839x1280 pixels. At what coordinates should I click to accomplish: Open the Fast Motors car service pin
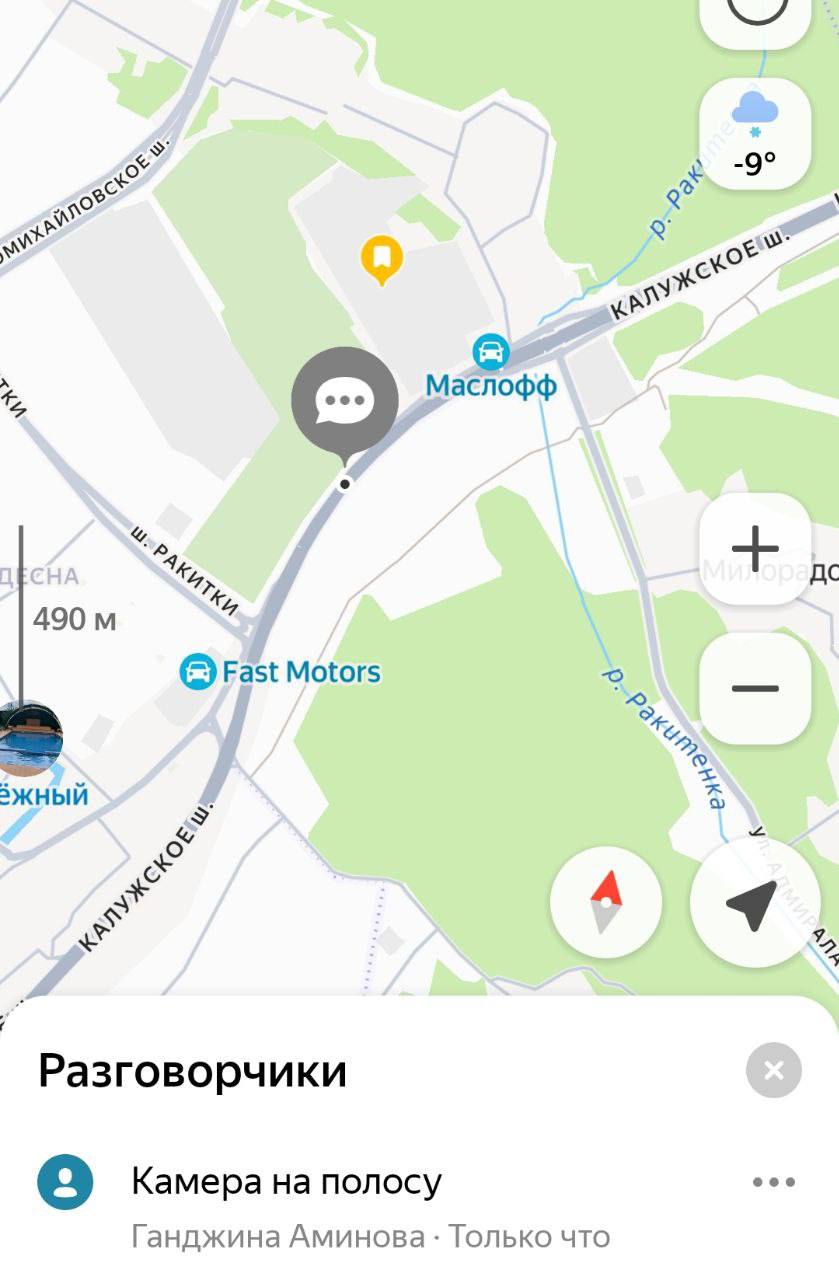tap(198, 671)
